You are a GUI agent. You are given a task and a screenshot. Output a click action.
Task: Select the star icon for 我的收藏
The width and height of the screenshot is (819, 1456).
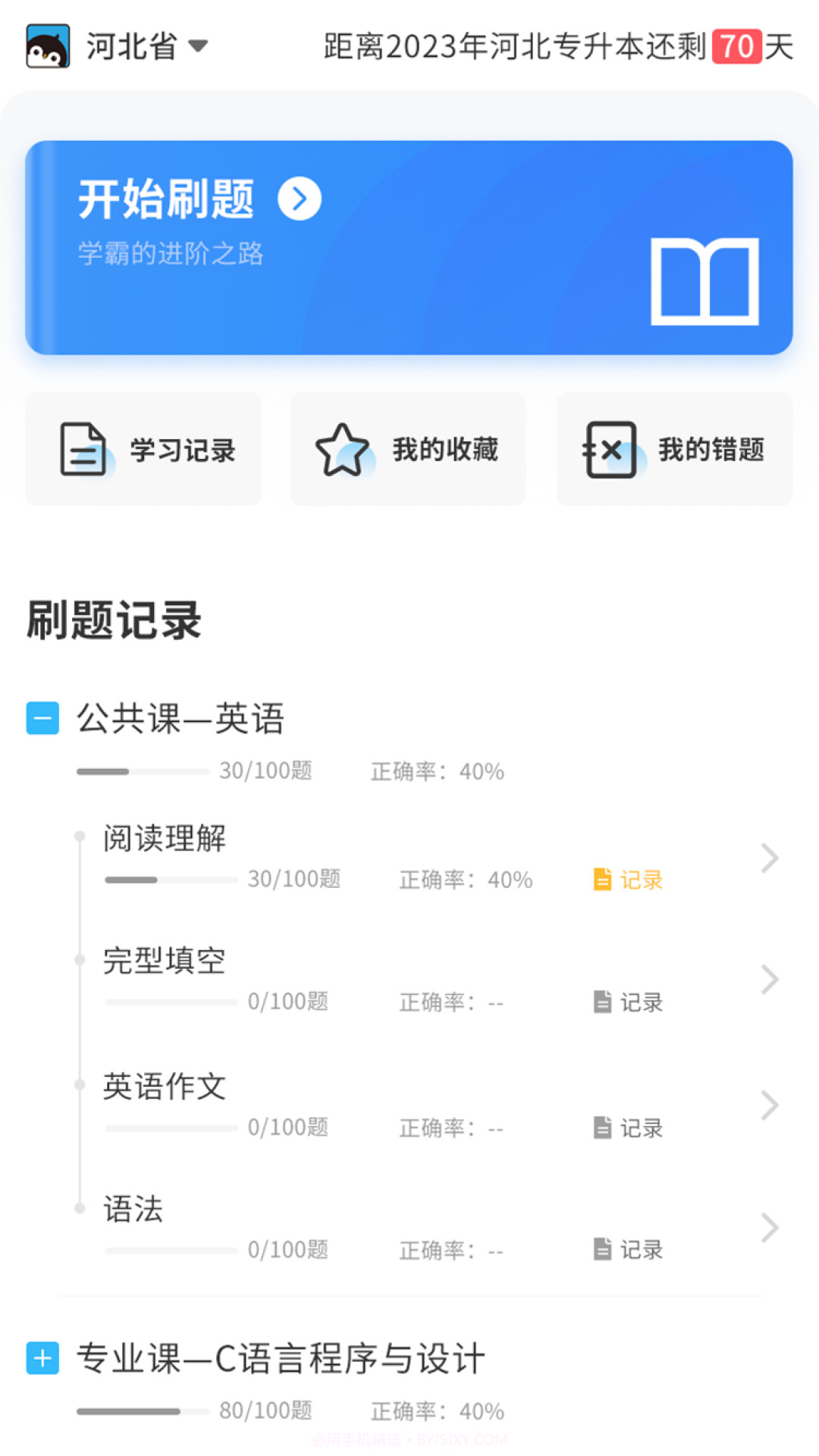tap(341, 449)
